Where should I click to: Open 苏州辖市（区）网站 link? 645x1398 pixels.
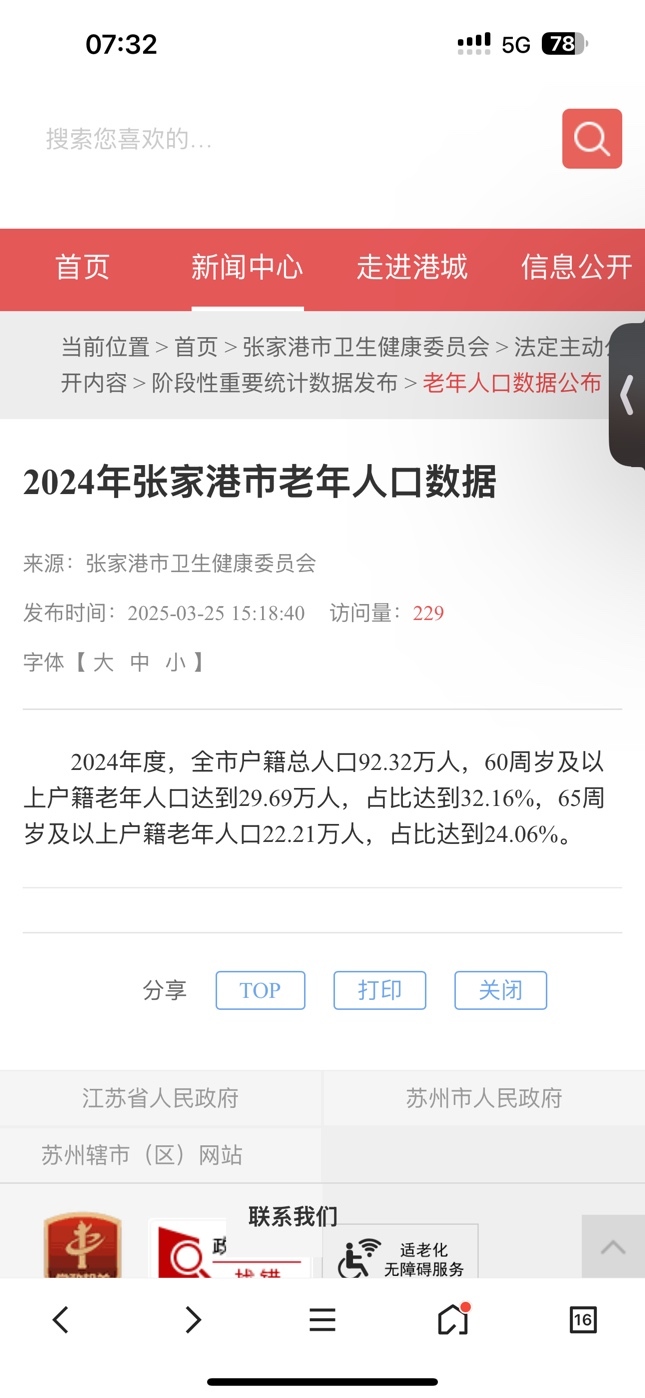pyautogui.click(x=142, y=1155)
